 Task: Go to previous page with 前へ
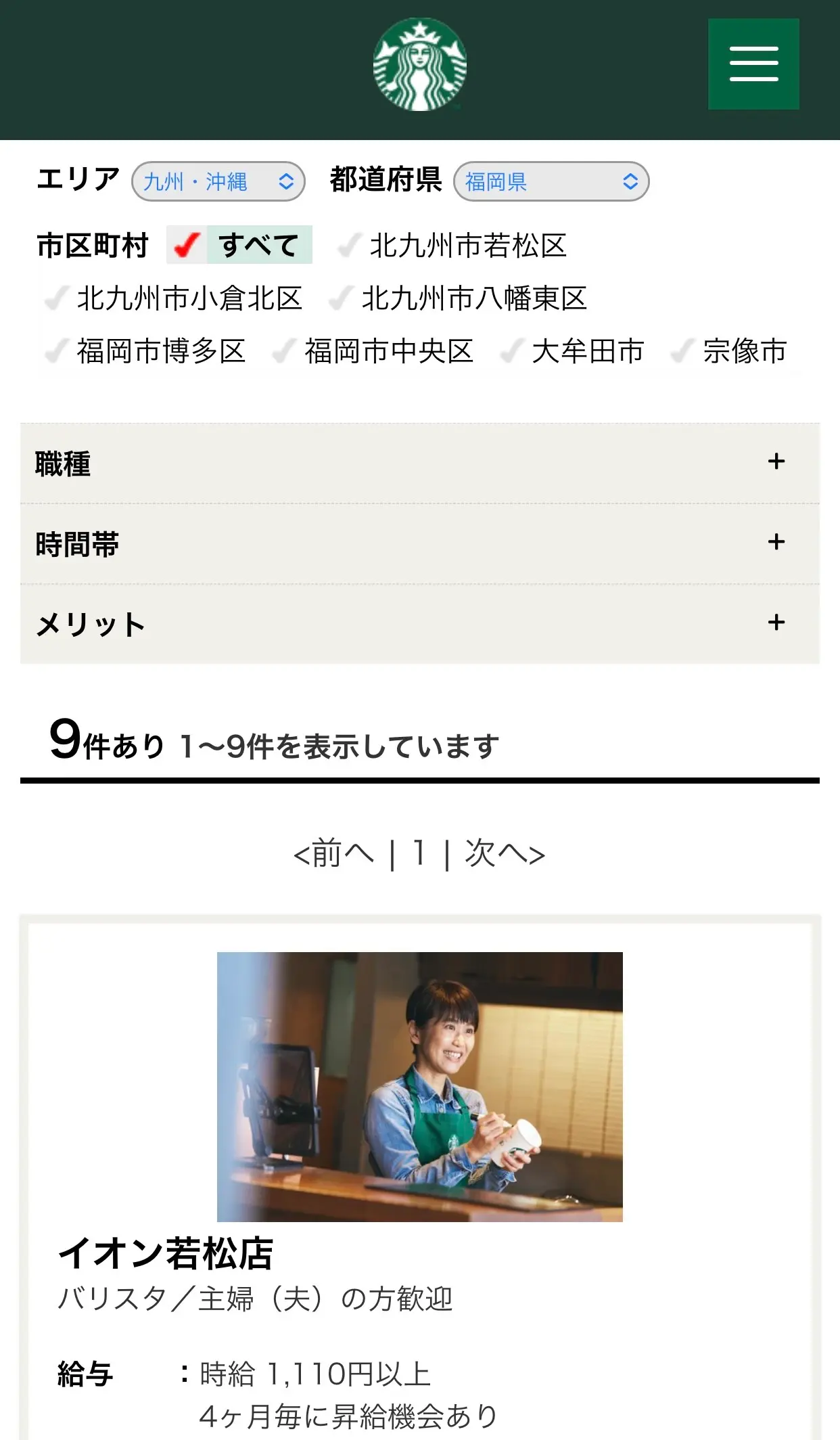tap(333, 853)
